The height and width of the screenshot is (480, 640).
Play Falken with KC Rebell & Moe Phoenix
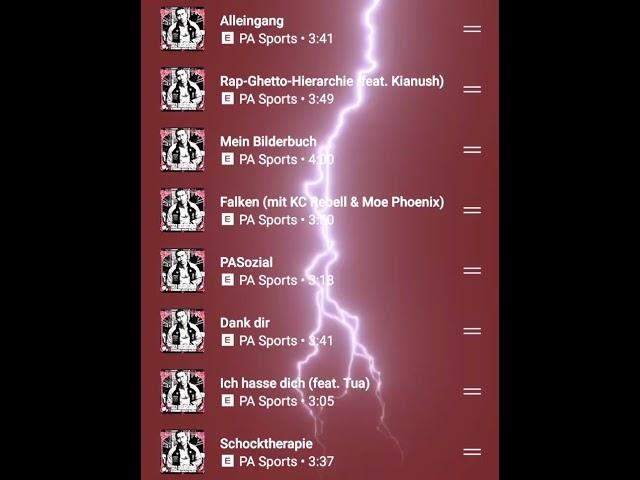[331, 202]
